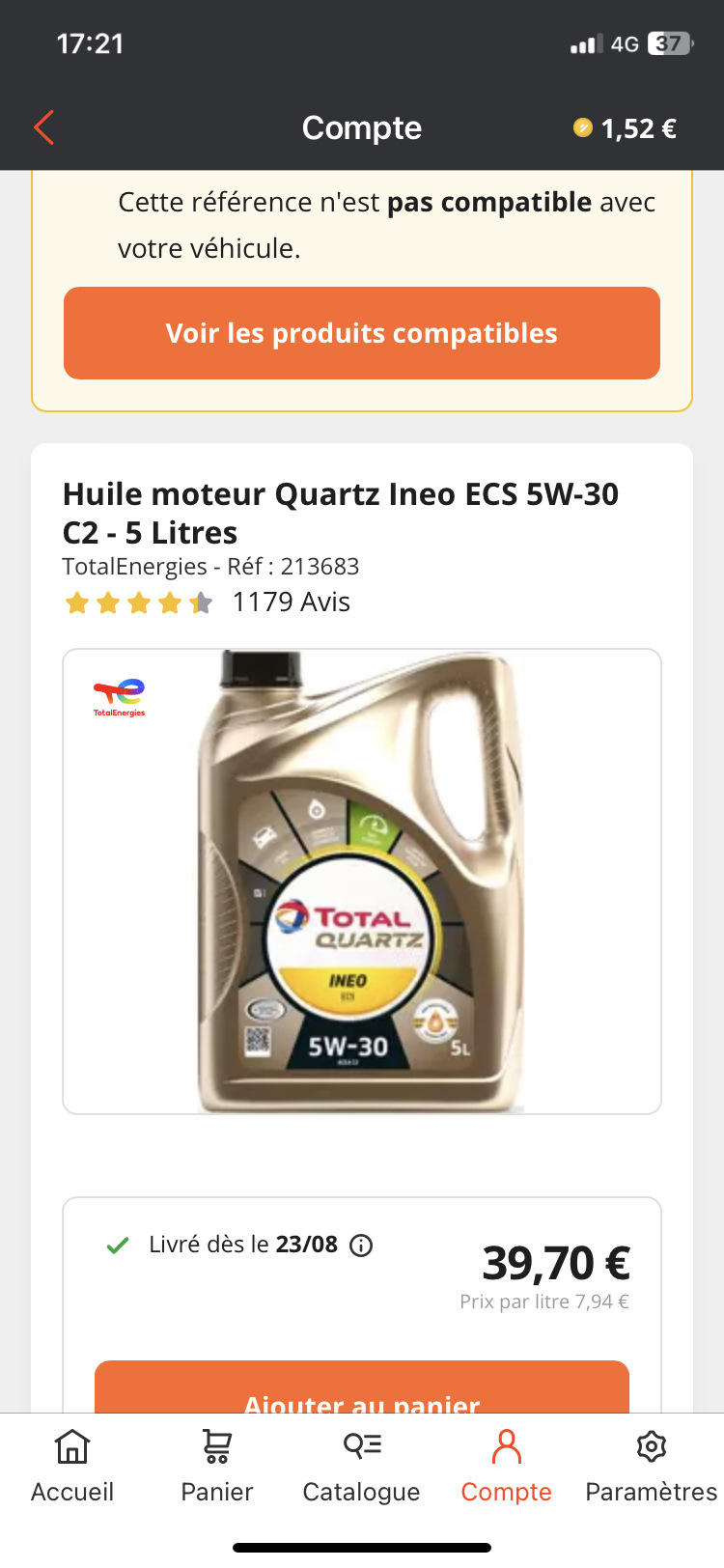Open the Paramètres tab
This screenshot has height=1568, width=724.
click(x=652, y=1466)
